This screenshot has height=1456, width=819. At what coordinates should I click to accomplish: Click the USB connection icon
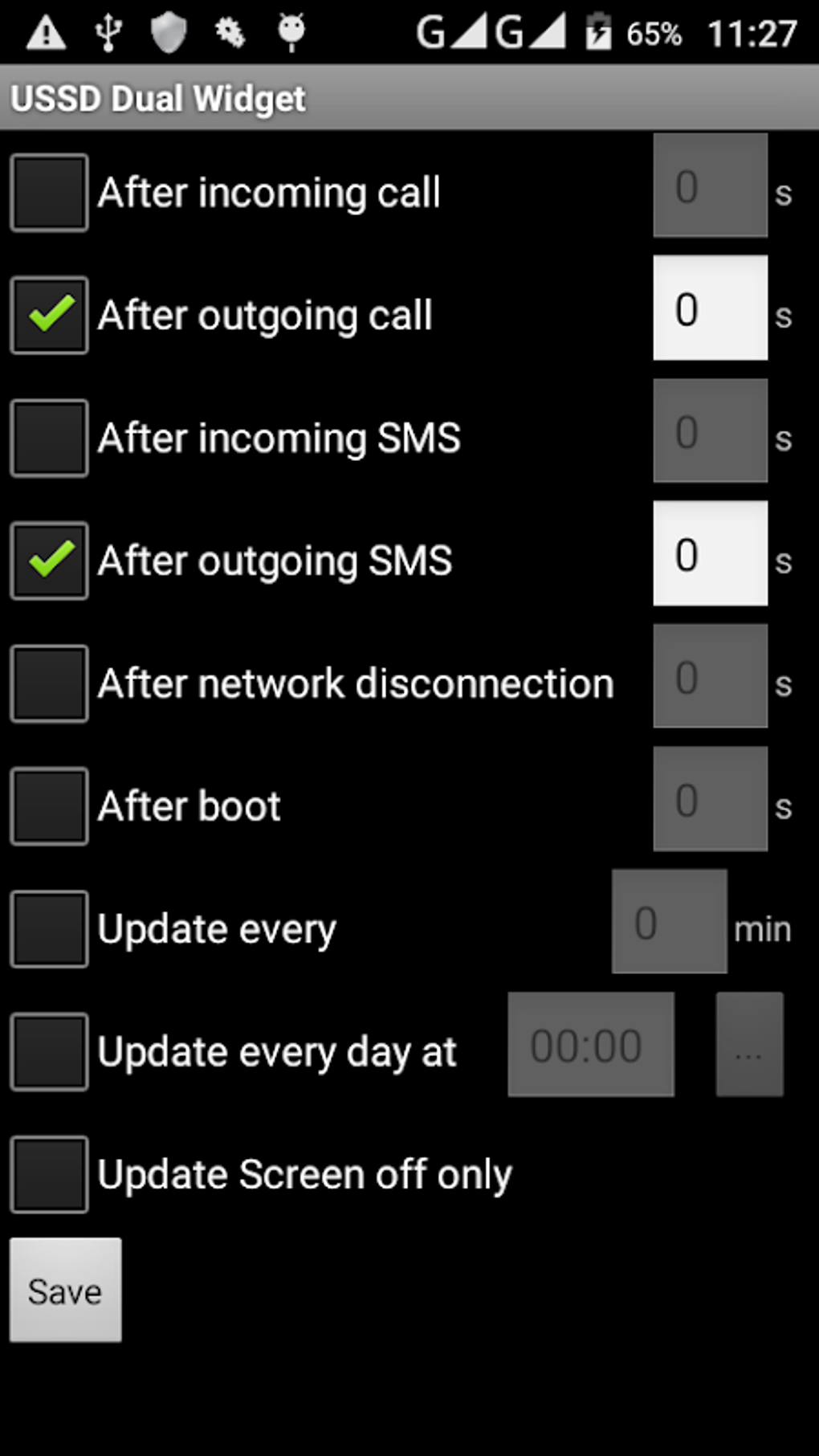click(108, 31)
